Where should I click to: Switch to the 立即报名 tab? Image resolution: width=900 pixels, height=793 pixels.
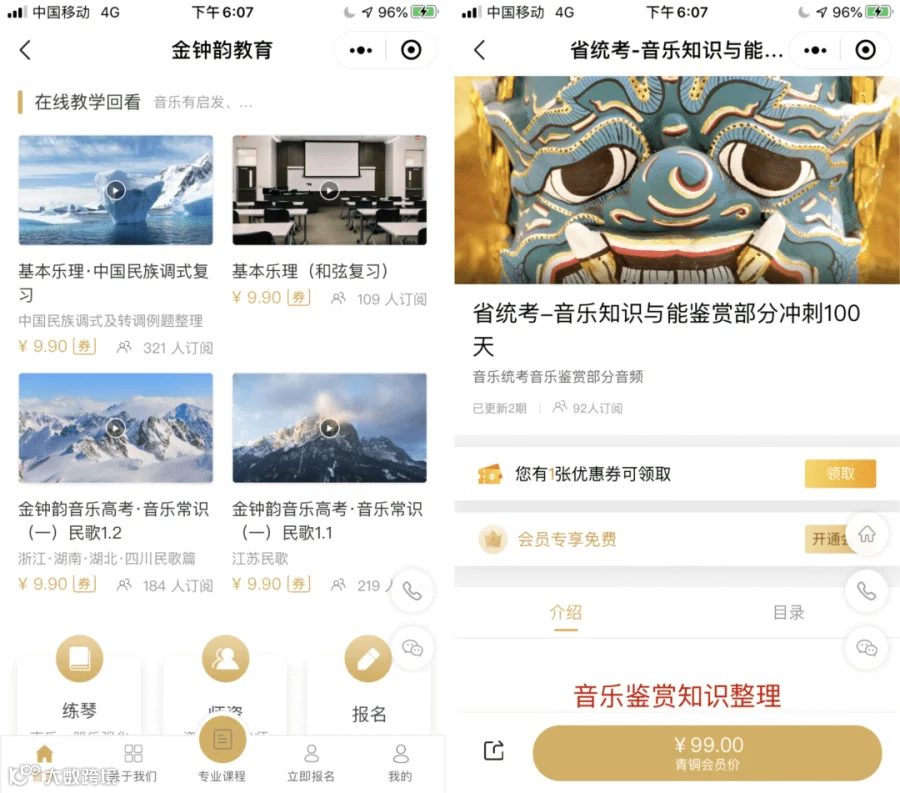pyautogui.click(x=311, y=763)
